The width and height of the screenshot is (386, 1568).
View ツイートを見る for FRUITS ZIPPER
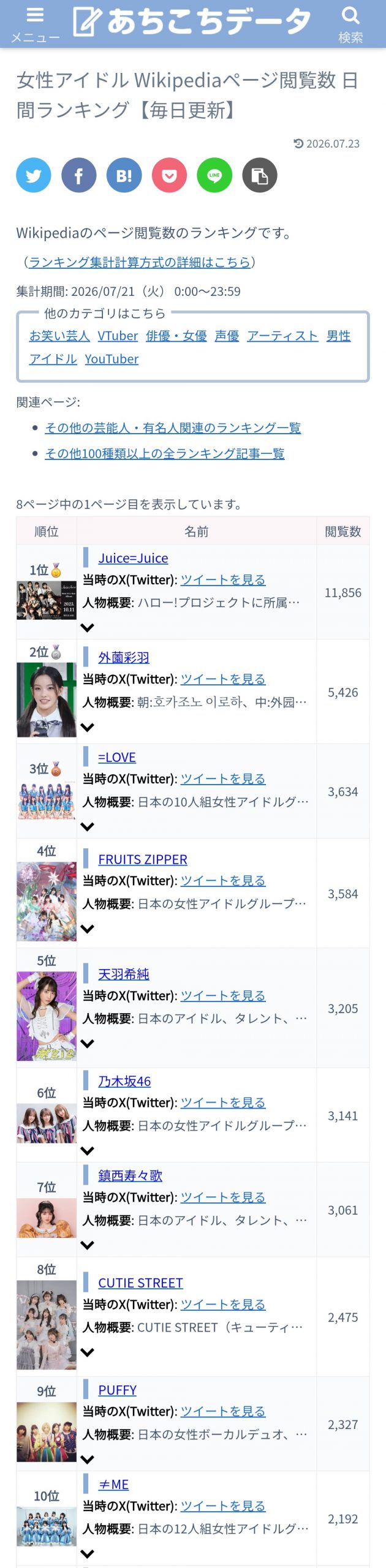pyautogui.click(x=223, y=881)
